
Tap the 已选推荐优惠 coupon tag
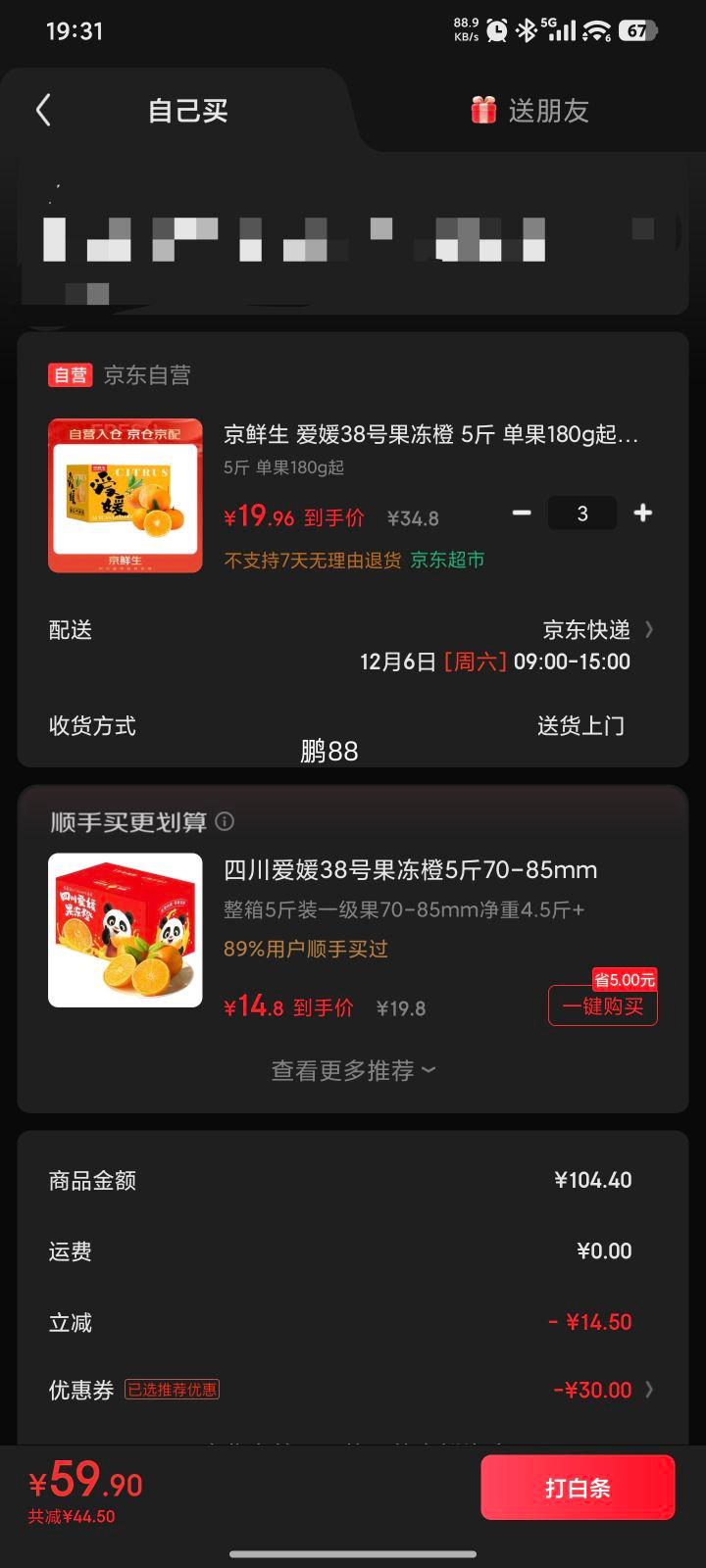173,1390
